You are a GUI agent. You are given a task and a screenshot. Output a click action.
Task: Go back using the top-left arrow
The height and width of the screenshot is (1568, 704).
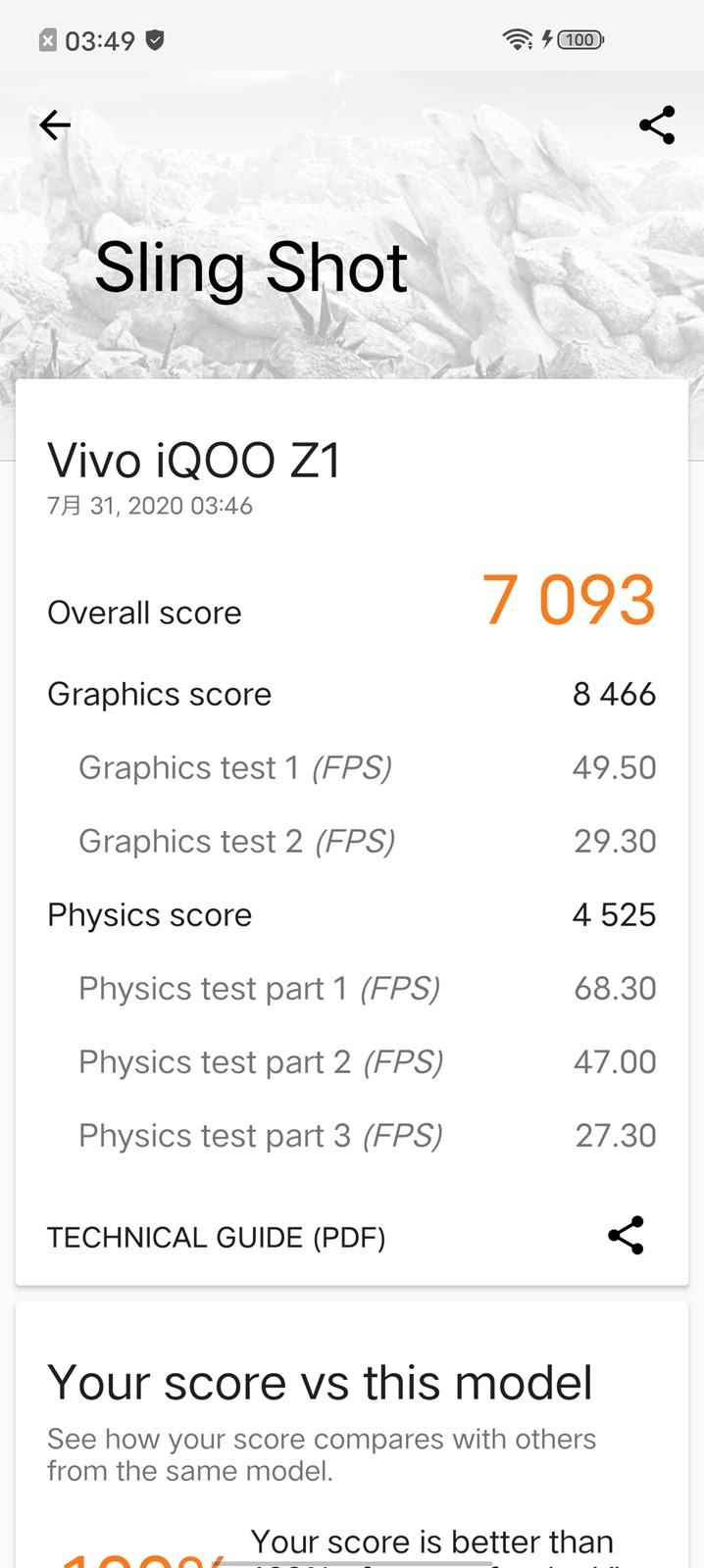55,125
